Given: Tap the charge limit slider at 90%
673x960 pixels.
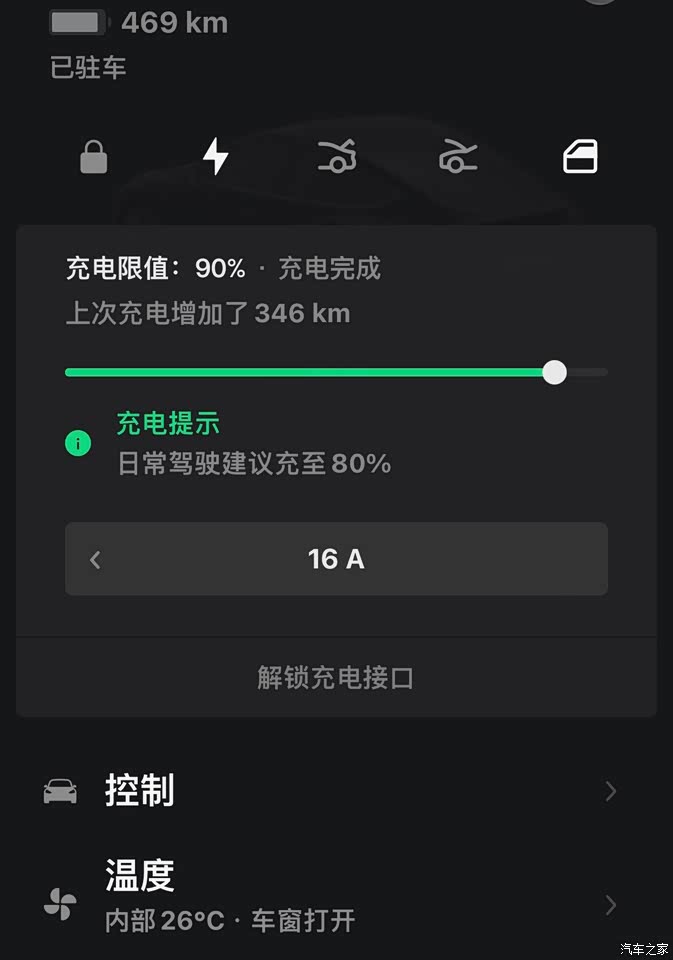Looking at the screenshot, I should click(554, 372).
